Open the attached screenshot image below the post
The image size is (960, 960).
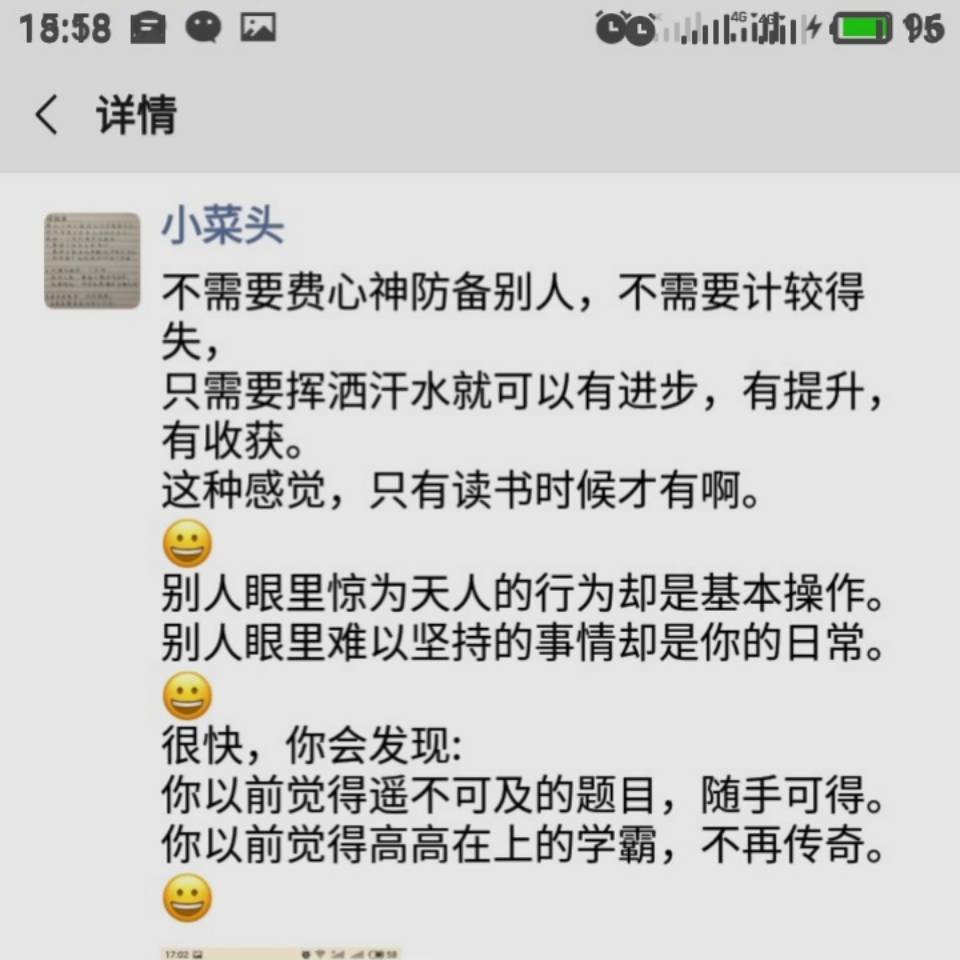pyautogui.click(x=280, y=953)
